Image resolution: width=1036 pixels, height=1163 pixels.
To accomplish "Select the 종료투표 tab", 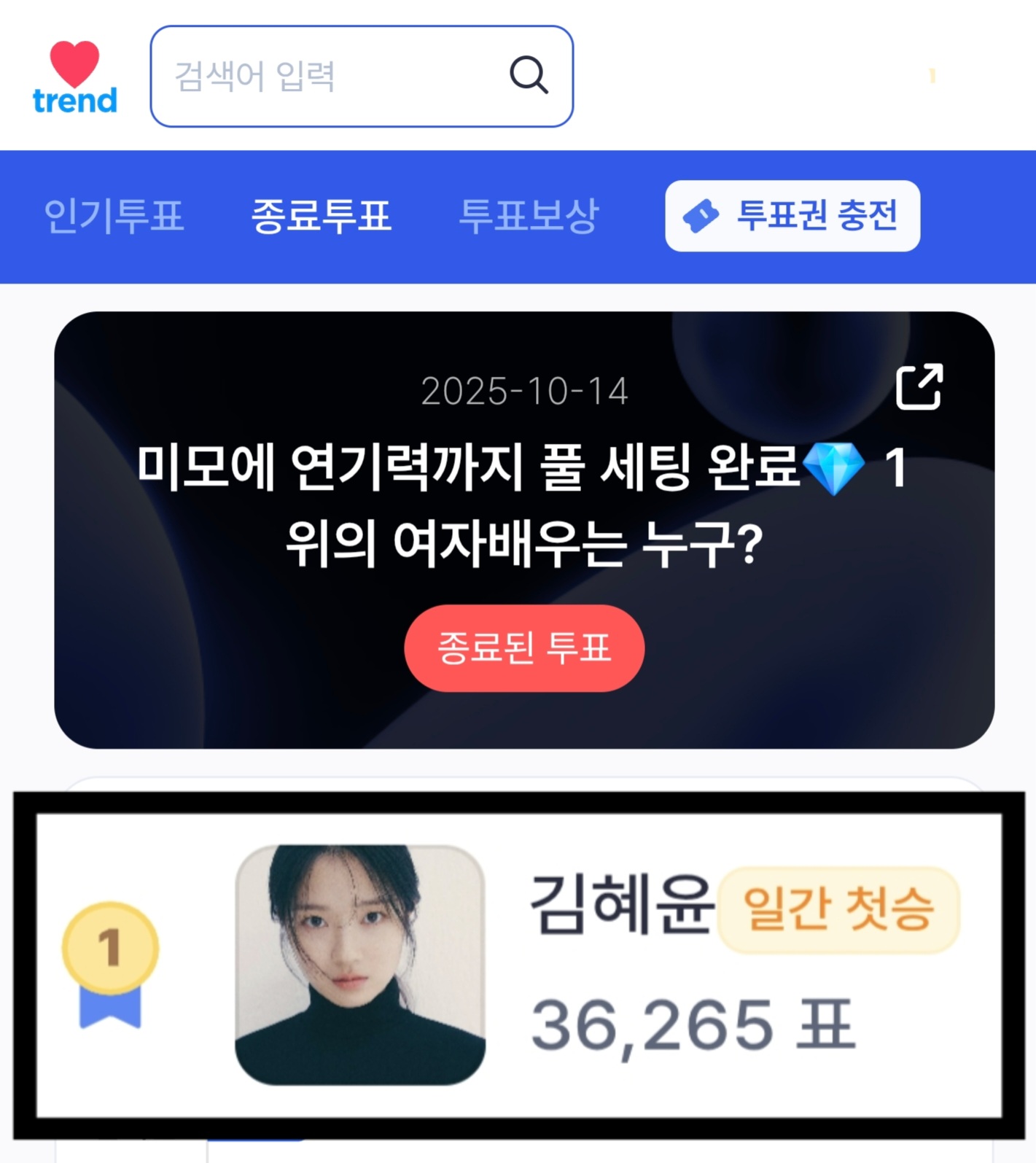I will point(321,216).
